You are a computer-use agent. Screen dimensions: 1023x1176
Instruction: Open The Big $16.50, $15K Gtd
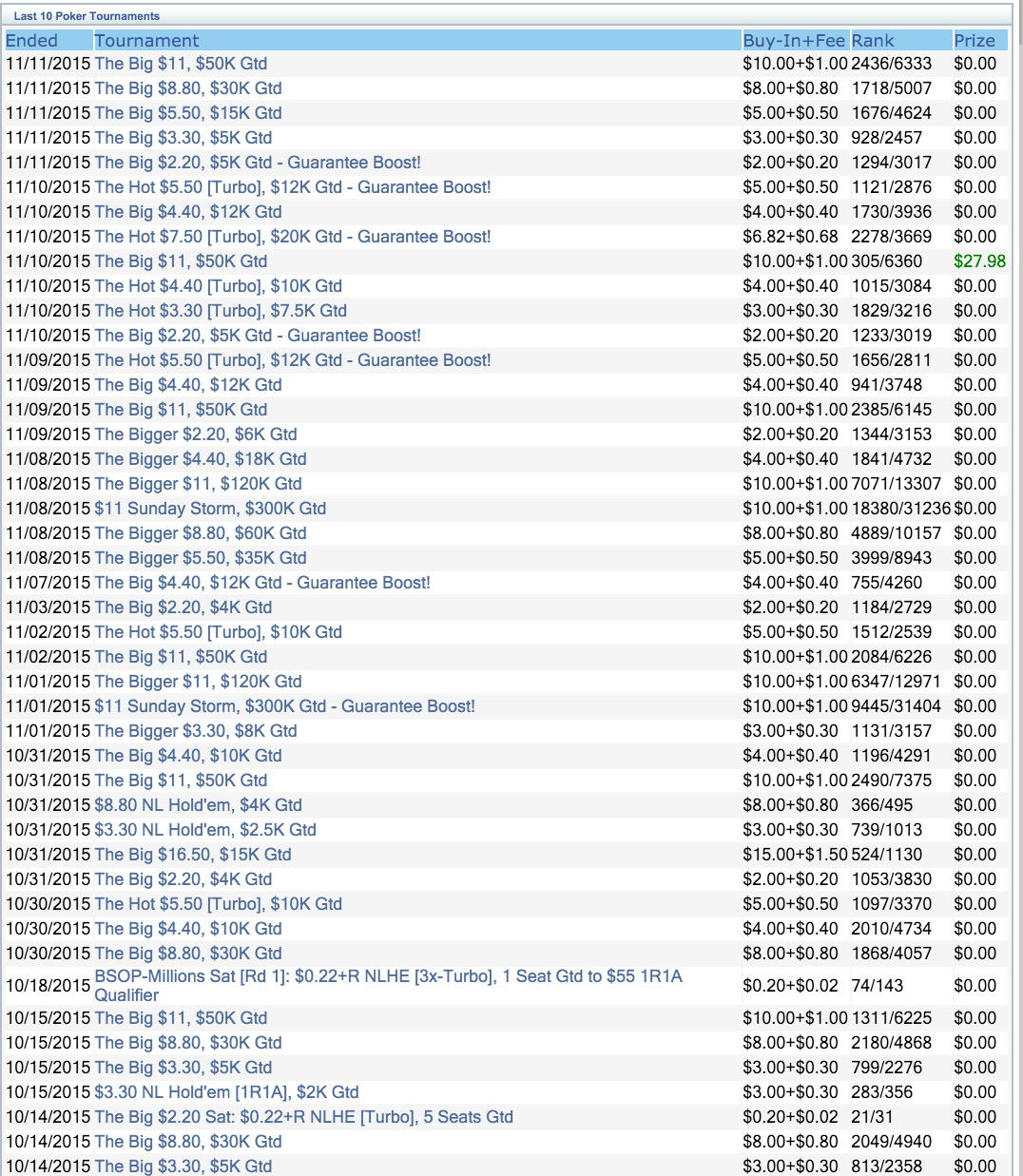192,855
